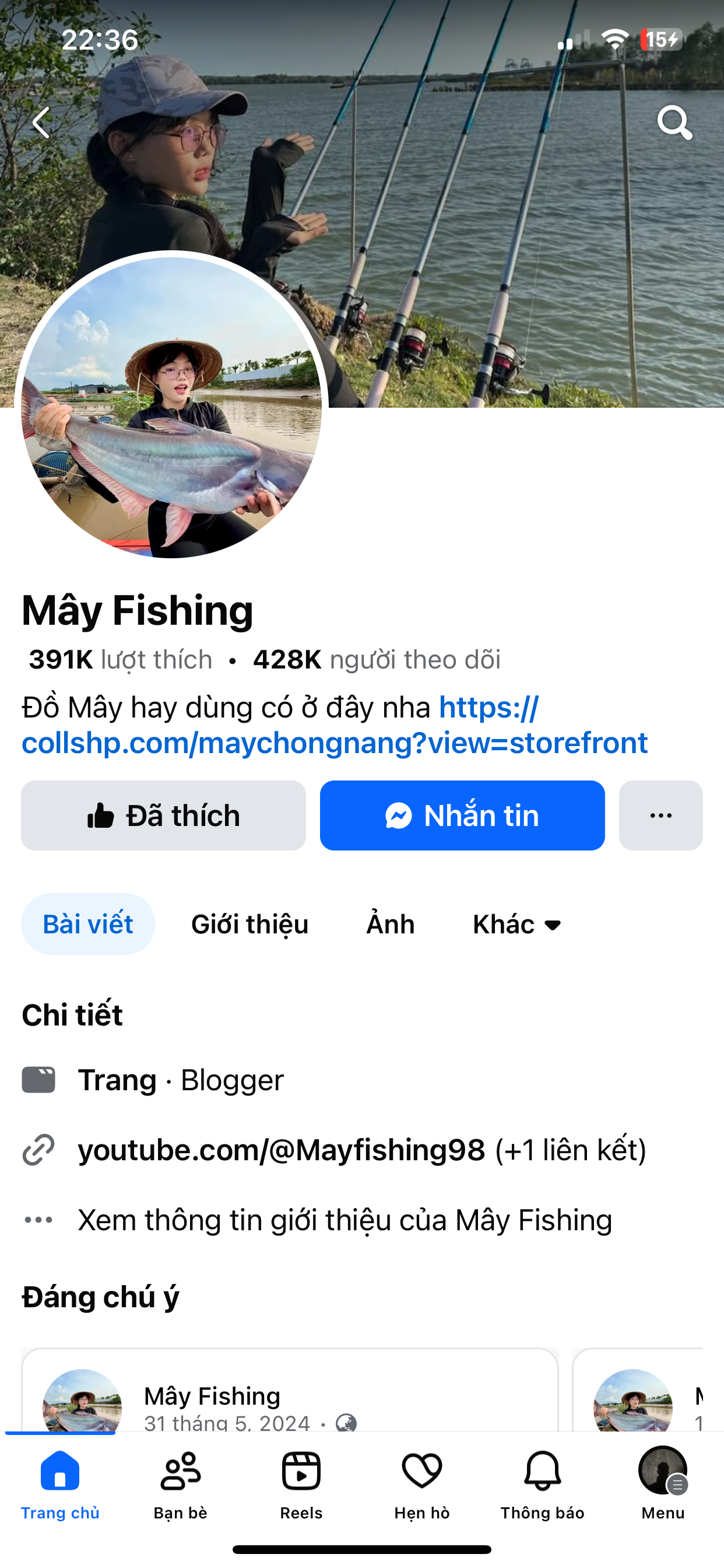Send a message via Nhắn tin
The height and width of the screenshot is (1568, 724).
tap(462, 815)
